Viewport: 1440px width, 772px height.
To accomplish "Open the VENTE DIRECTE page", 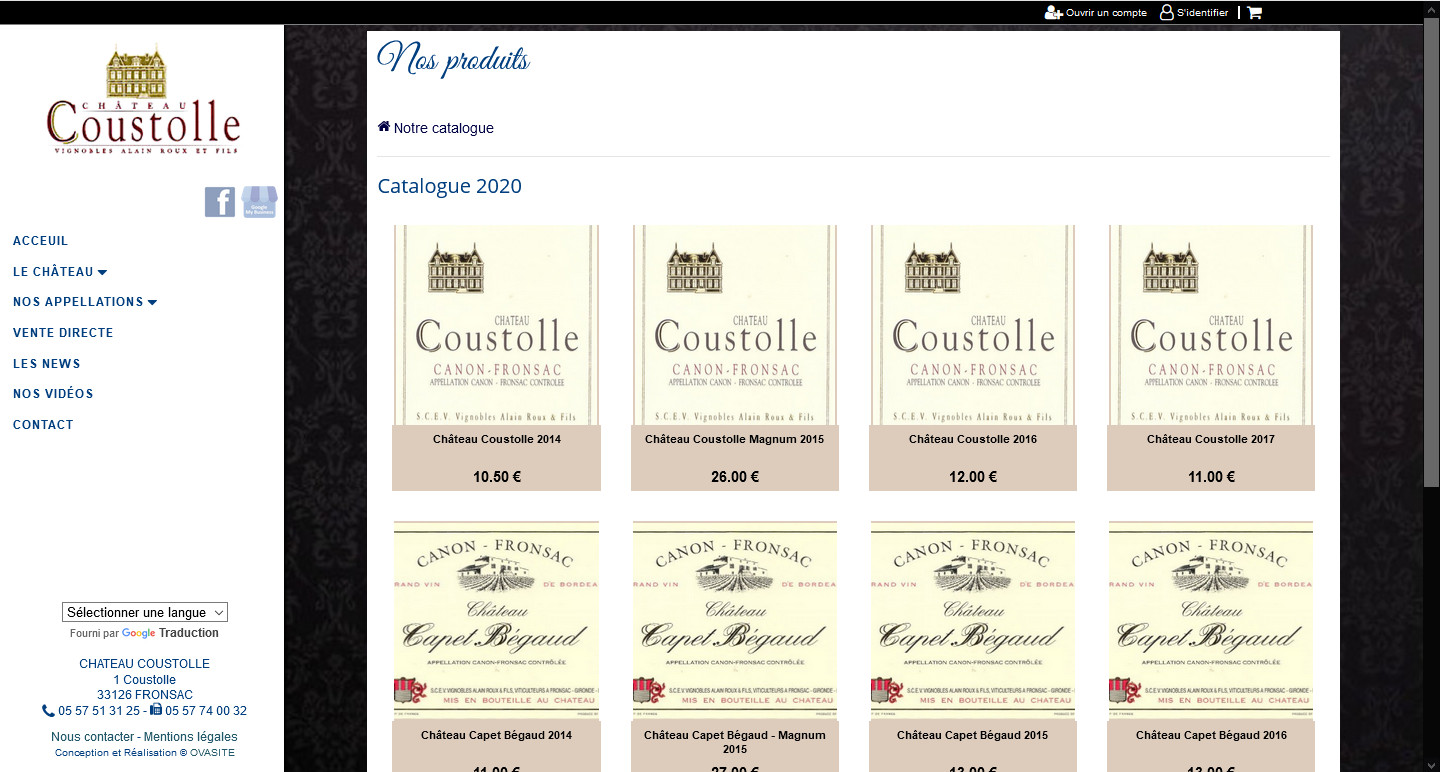I will pos(63,333).
